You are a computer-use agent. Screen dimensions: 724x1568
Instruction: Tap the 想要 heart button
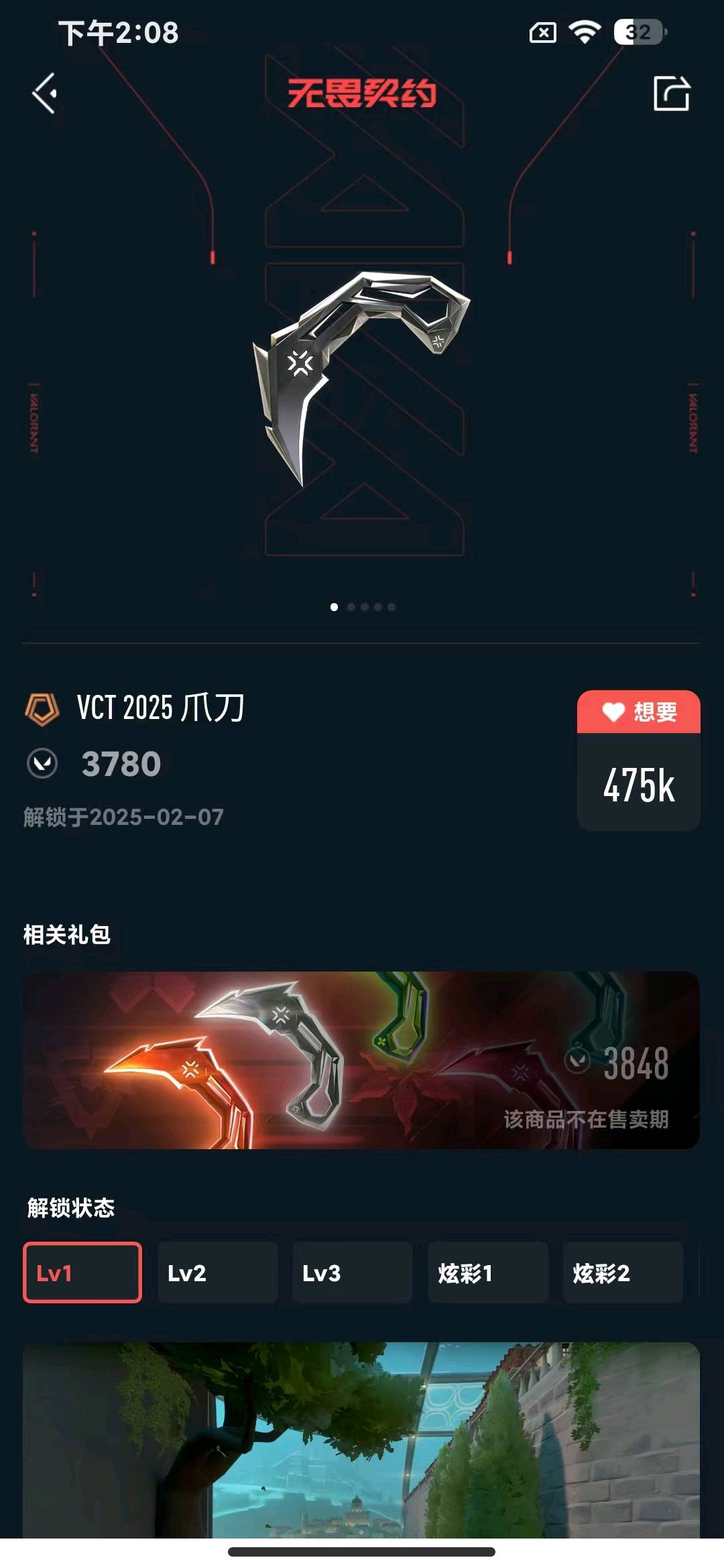tap(638, 712)
